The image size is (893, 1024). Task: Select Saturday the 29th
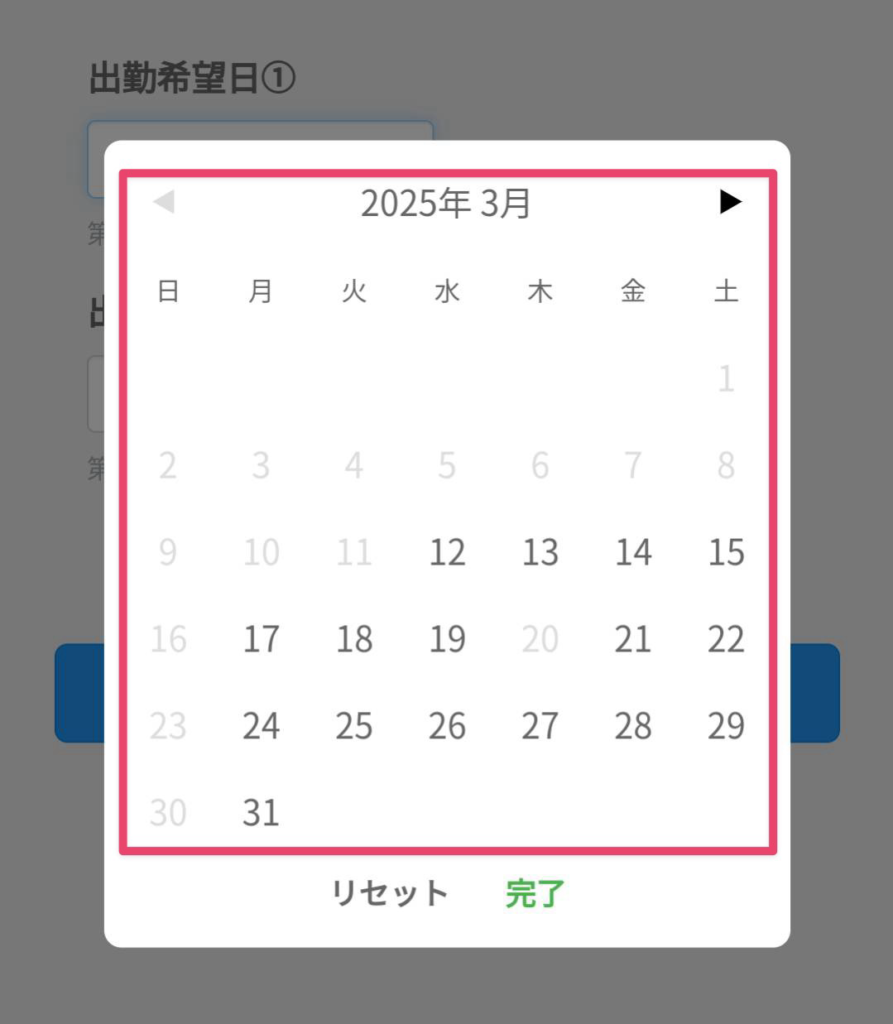[x=726, y=726]
